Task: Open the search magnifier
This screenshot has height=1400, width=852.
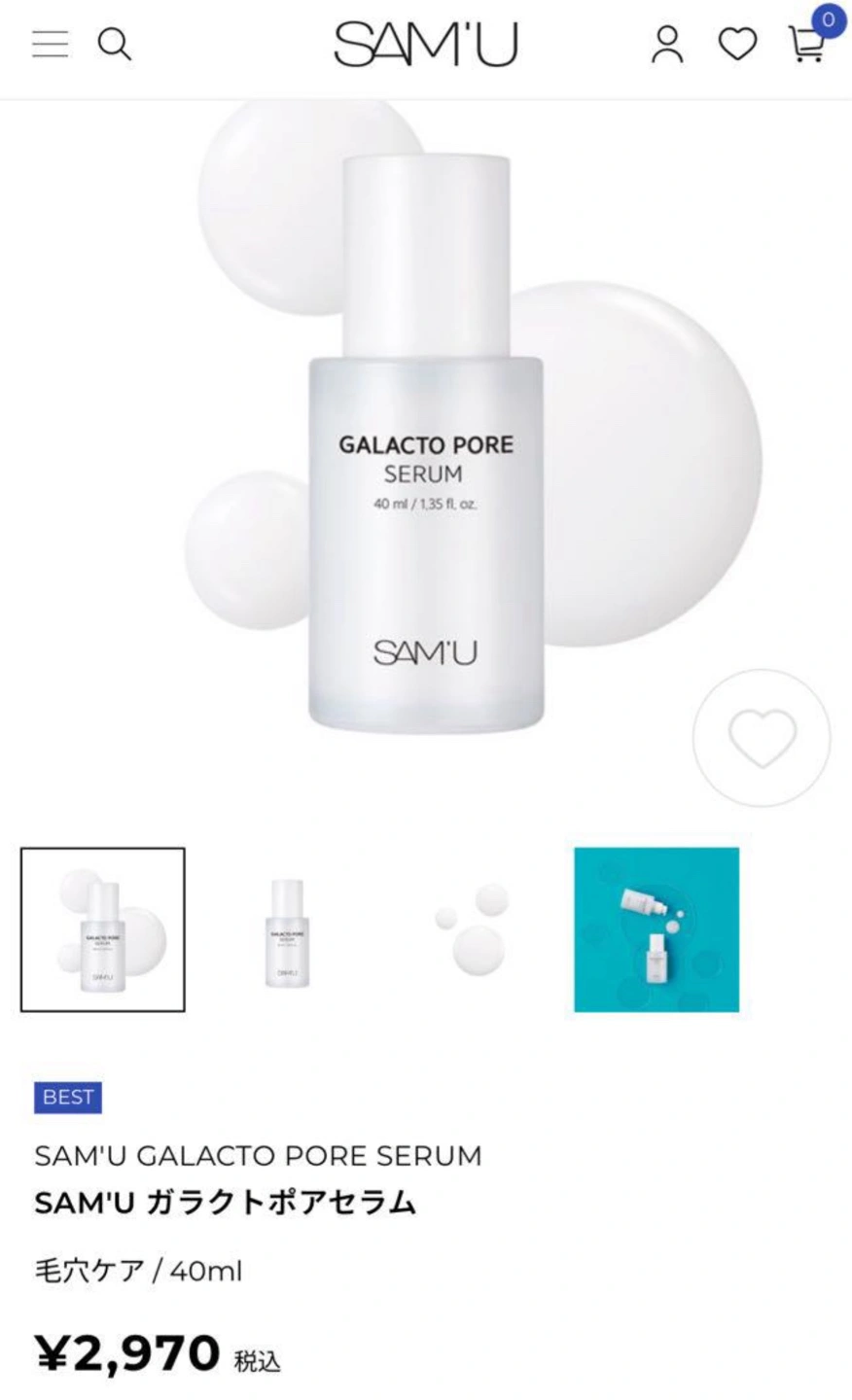Action: pyautogui.click(x=114, y=45)
